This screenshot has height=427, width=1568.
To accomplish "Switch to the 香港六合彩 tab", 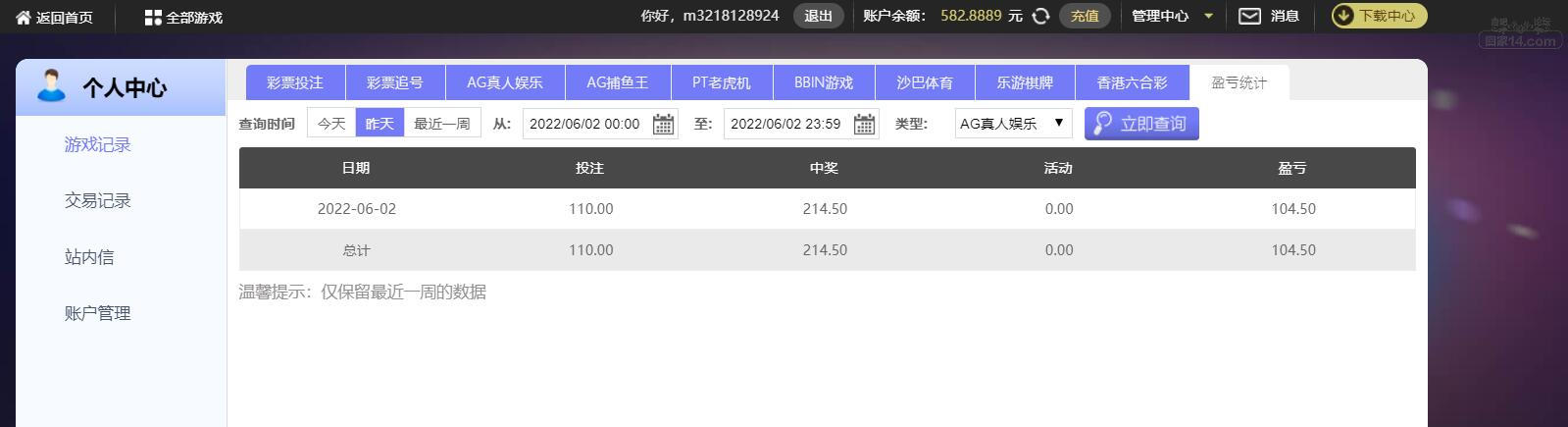I will (x=1132, y=82).
